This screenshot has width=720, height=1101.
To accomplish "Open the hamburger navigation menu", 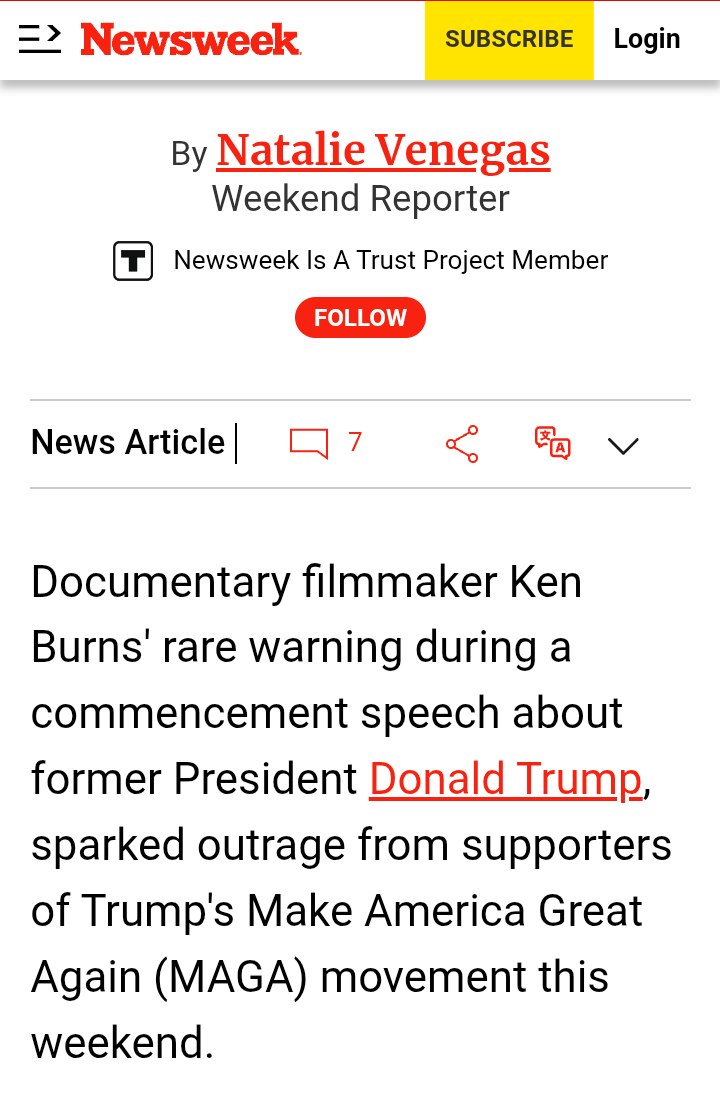I will point(39,39).
